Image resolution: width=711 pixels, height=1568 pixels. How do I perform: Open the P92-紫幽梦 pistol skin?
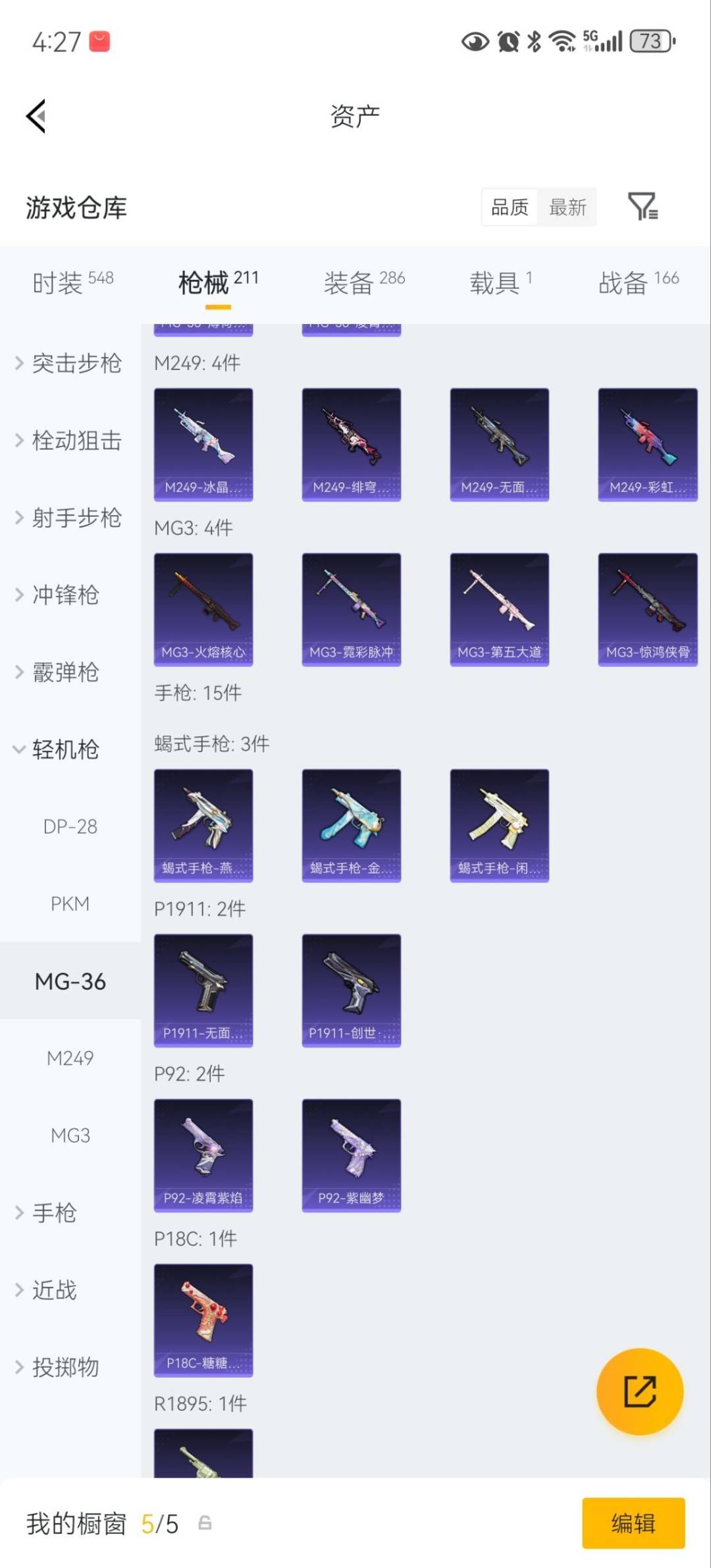(351, 1154)
